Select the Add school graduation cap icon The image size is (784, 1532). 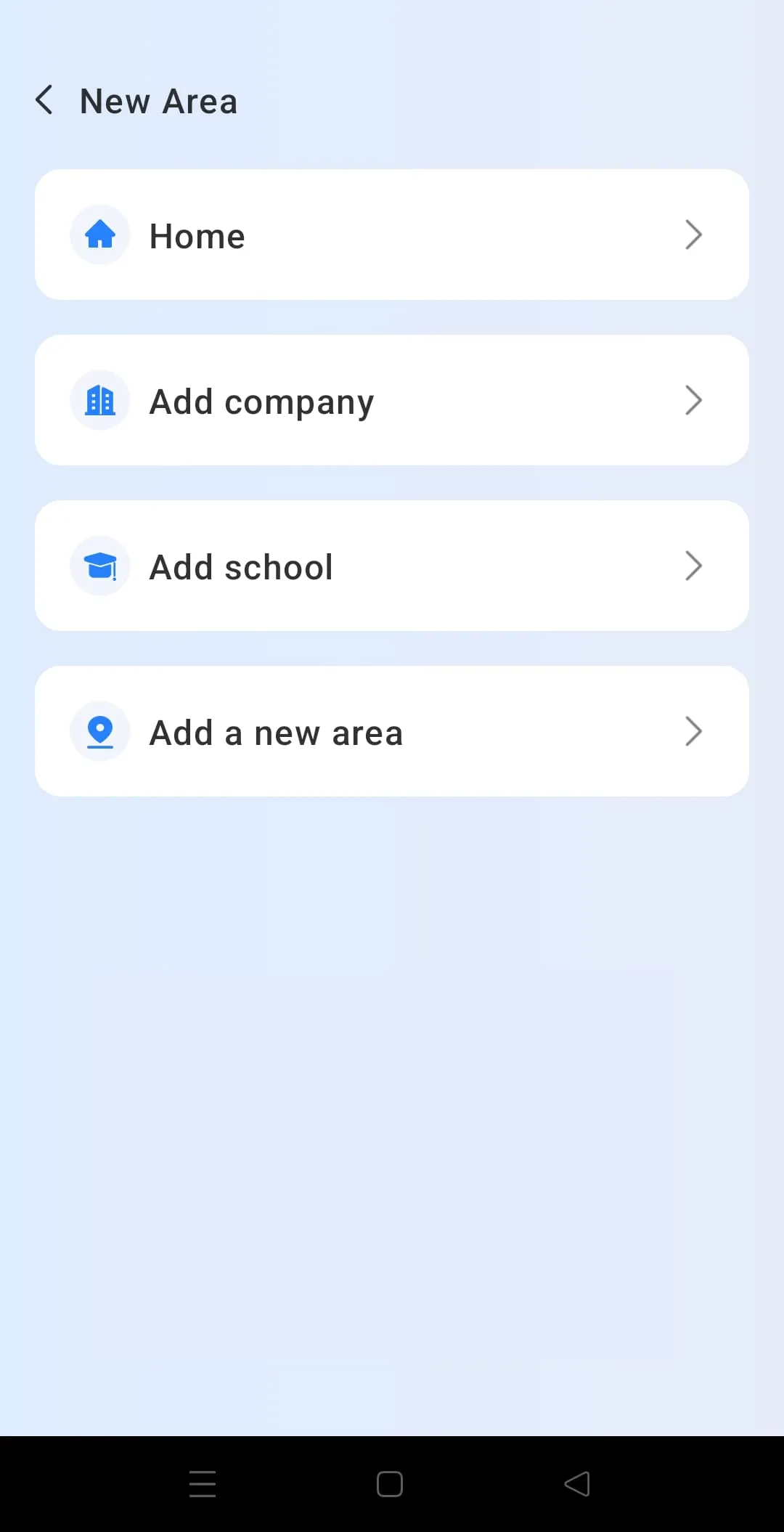tap(99, 566)
